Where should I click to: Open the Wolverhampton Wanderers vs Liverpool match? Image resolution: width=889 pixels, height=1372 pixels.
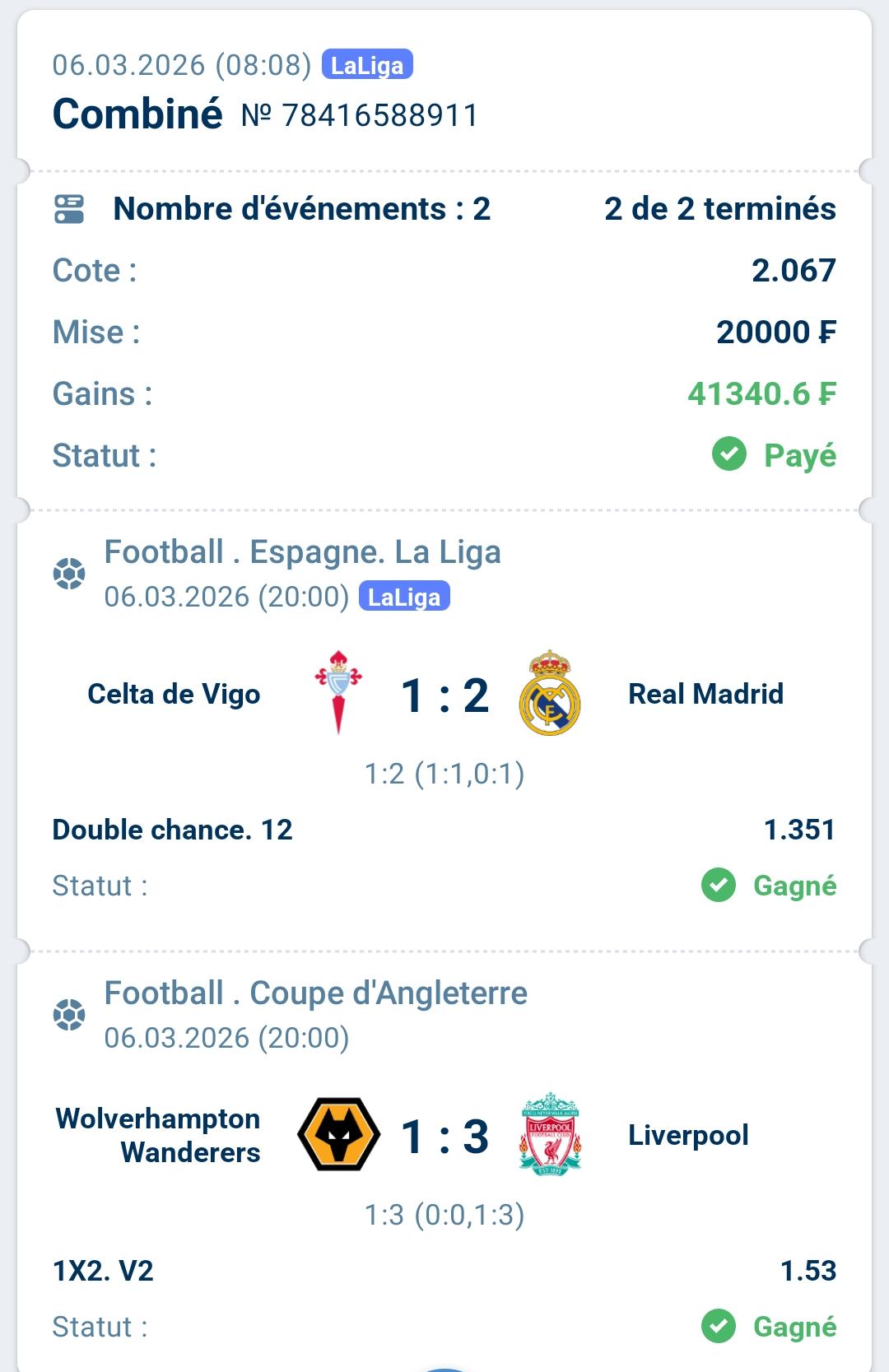tap(444, 1137)
